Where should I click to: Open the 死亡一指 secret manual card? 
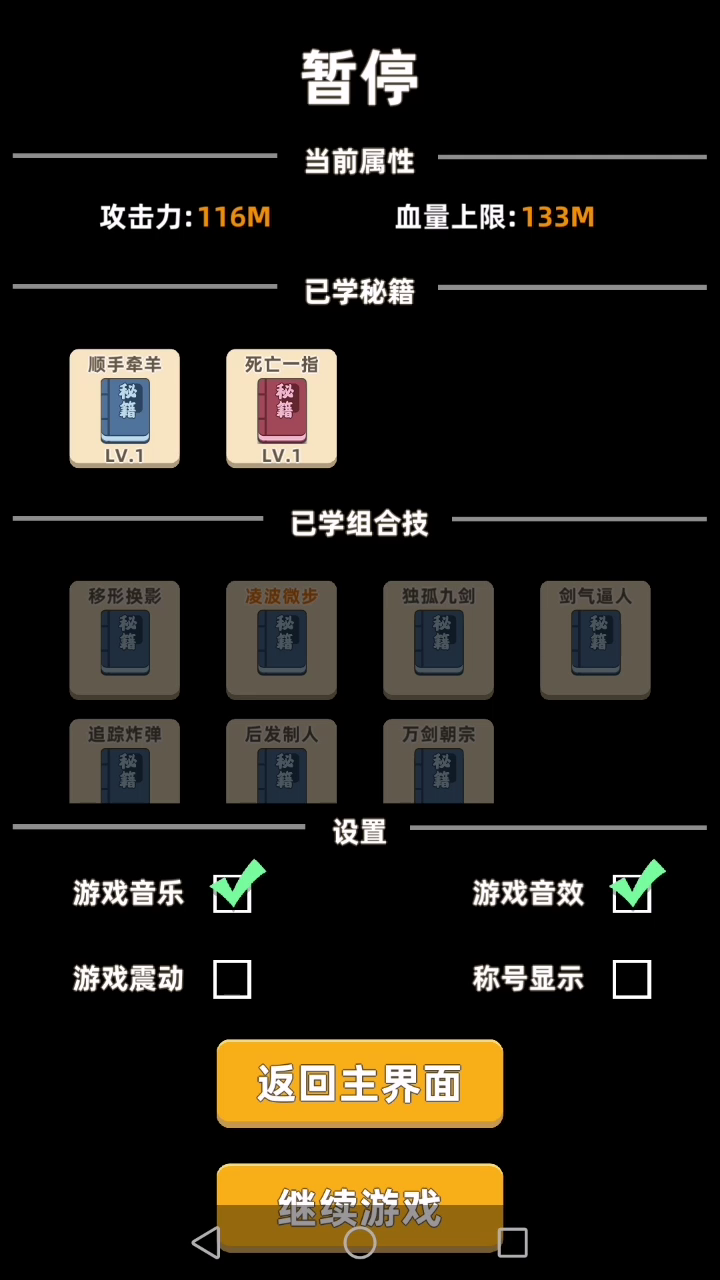coord(281,408)
